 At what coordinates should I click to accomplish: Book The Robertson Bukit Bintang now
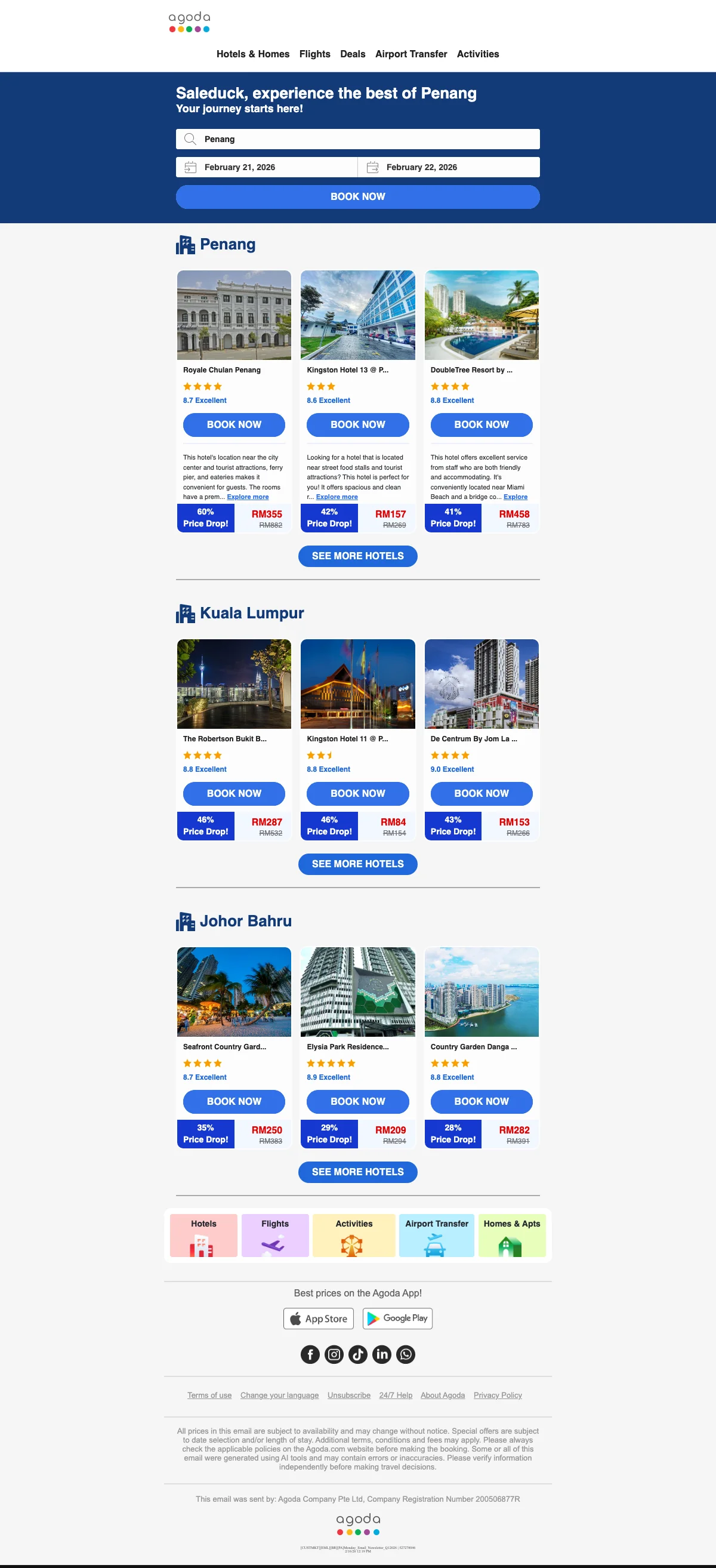point(234,794)
